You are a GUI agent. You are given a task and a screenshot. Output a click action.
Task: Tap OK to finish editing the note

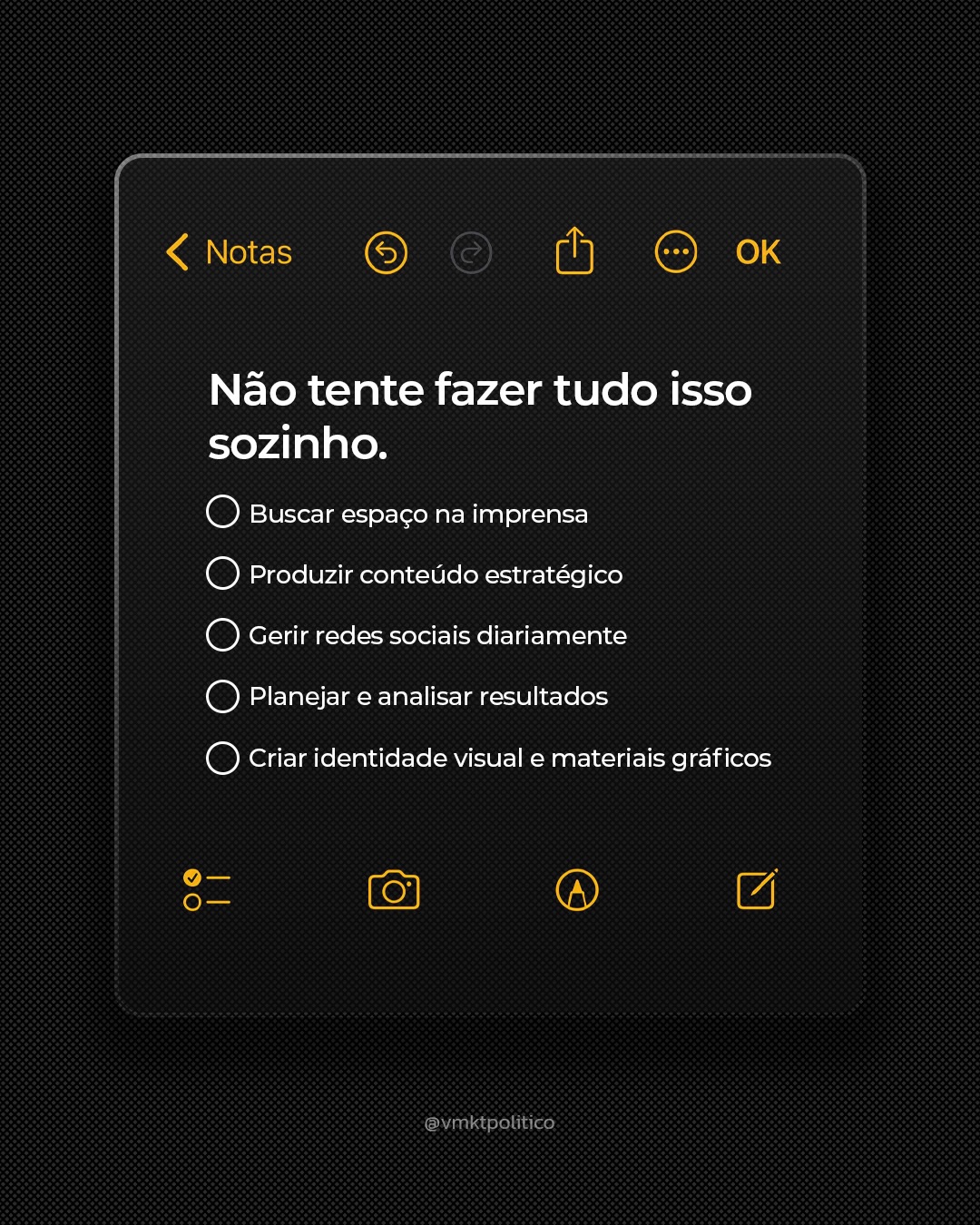point(758,251)
